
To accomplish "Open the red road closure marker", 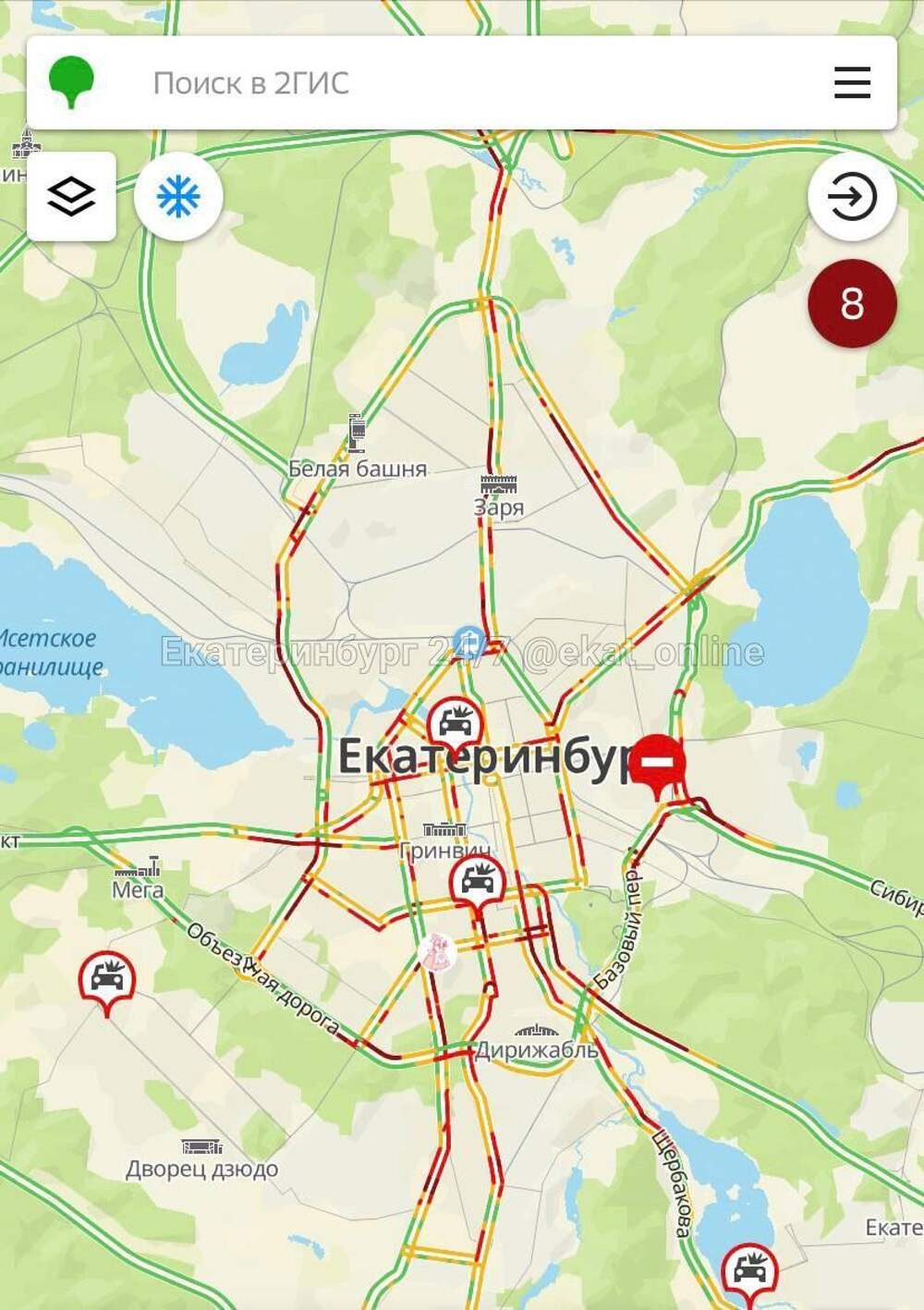I will click(x=657, y=763).
